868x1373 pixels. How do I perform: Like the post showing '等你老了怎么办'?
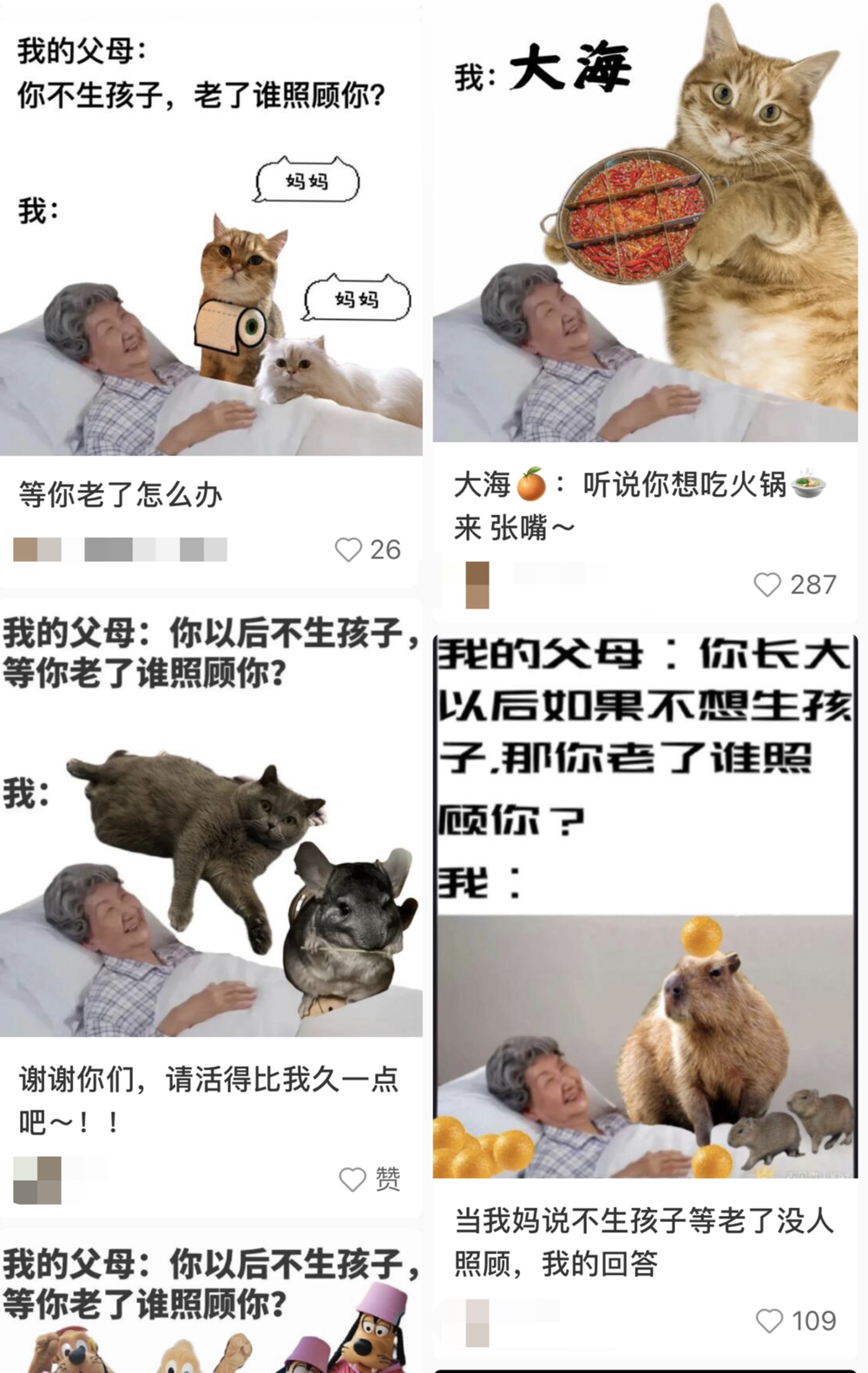pos(350,548)
